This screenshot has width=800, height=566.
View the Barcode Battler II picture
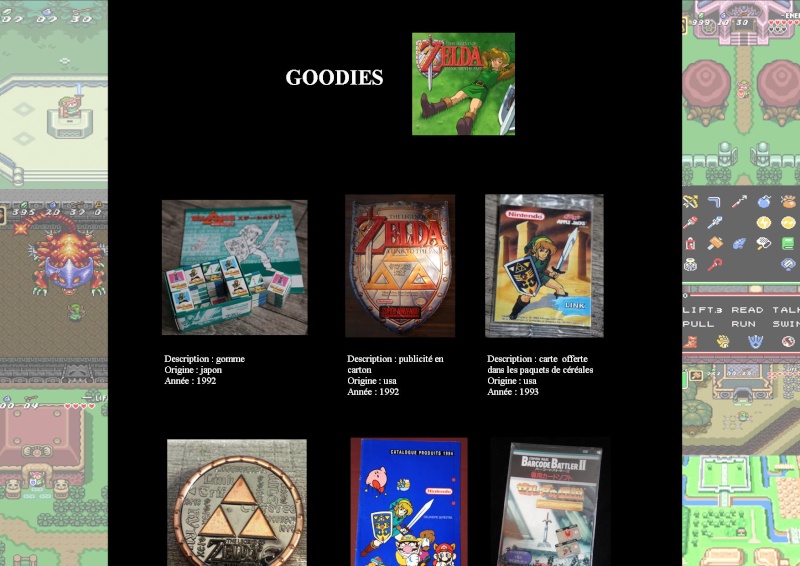tap(550, 502)
